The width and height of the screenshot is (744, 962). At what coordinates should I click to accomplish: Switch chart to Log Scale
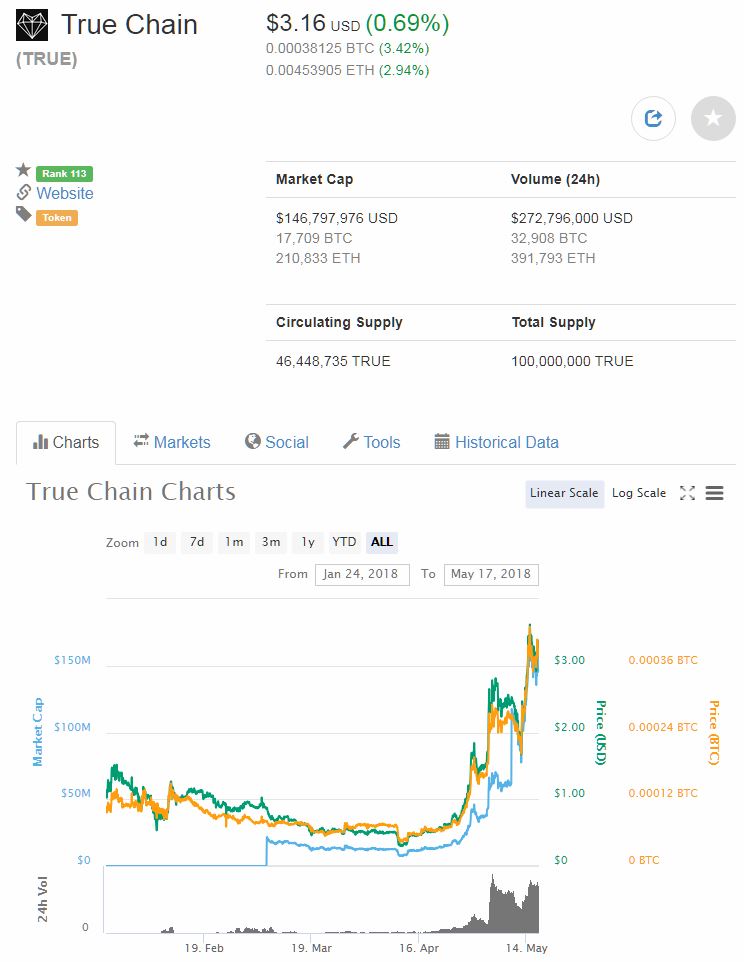click(x=639, y=493)
